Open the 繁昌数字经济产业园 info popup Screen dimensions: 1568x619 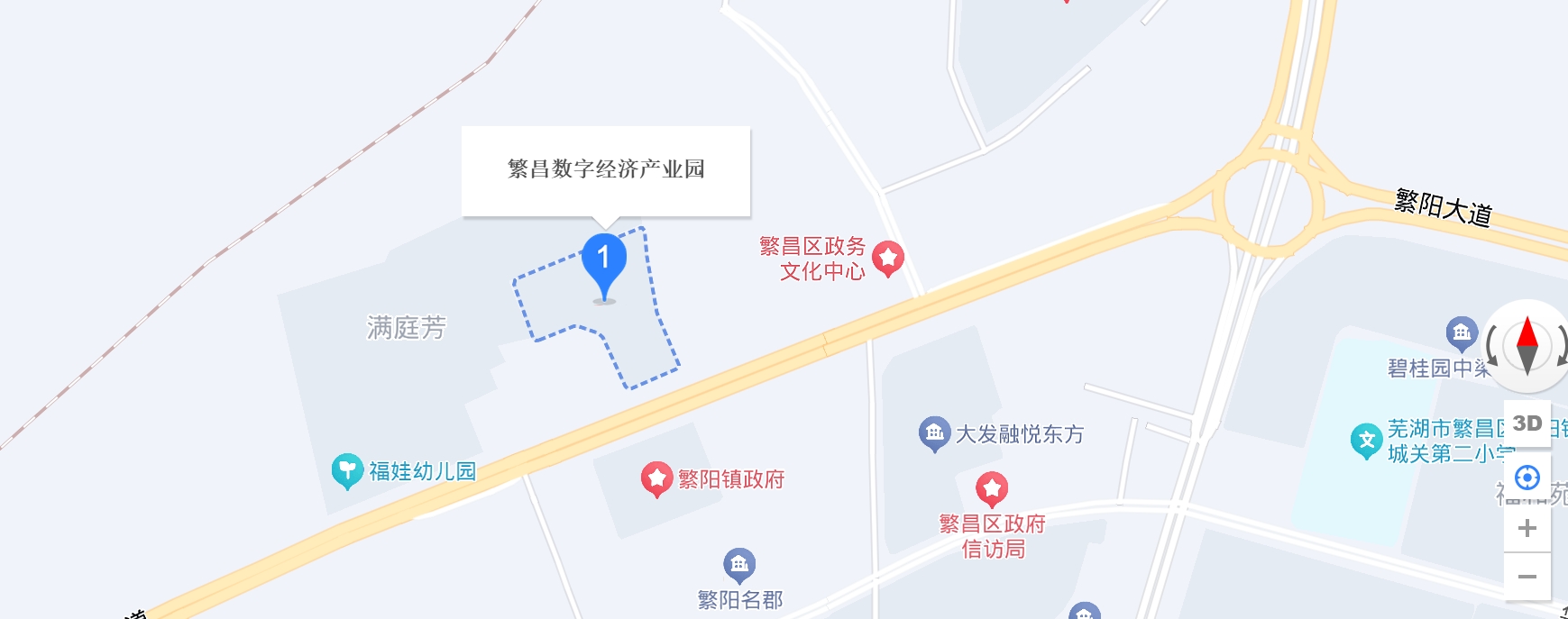coord(606,170)
